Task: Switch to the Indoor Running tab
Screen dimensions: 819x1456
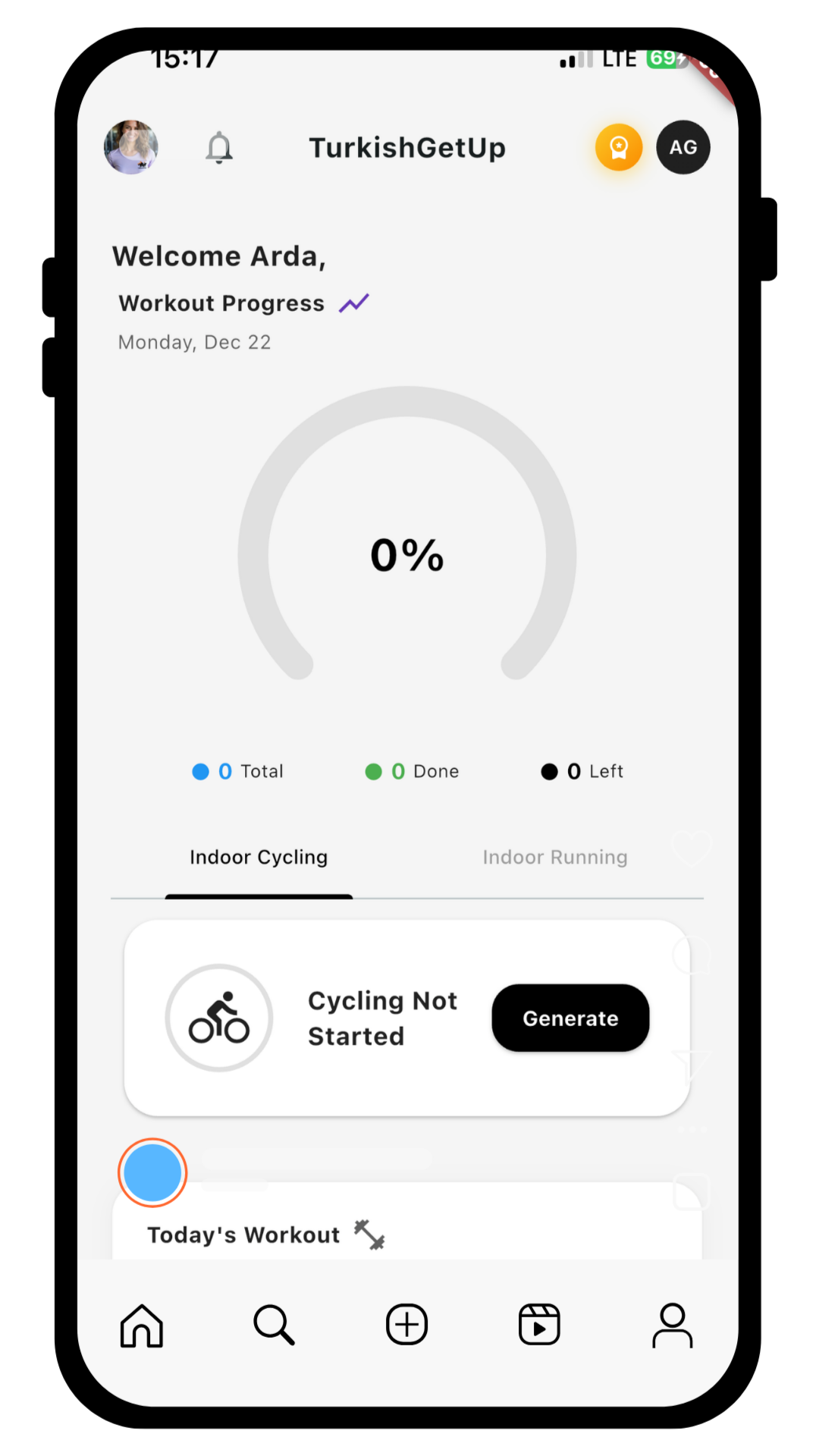Action: 555,857
